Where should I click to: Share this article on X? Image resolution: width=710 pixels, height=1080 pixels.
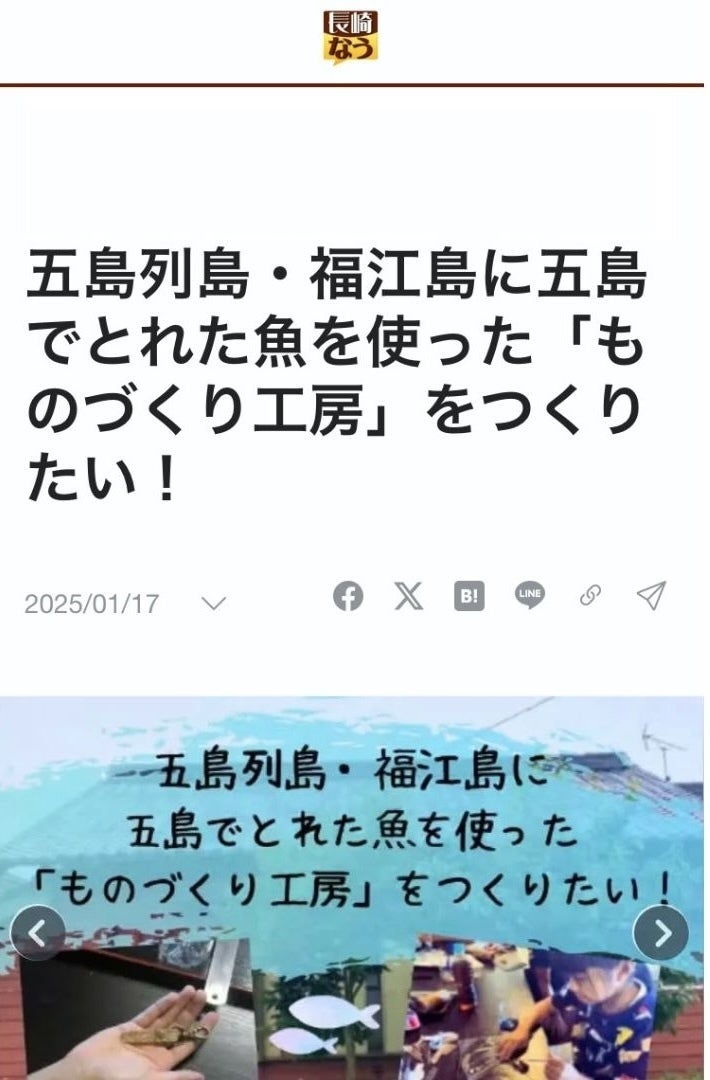pos(408,597)
